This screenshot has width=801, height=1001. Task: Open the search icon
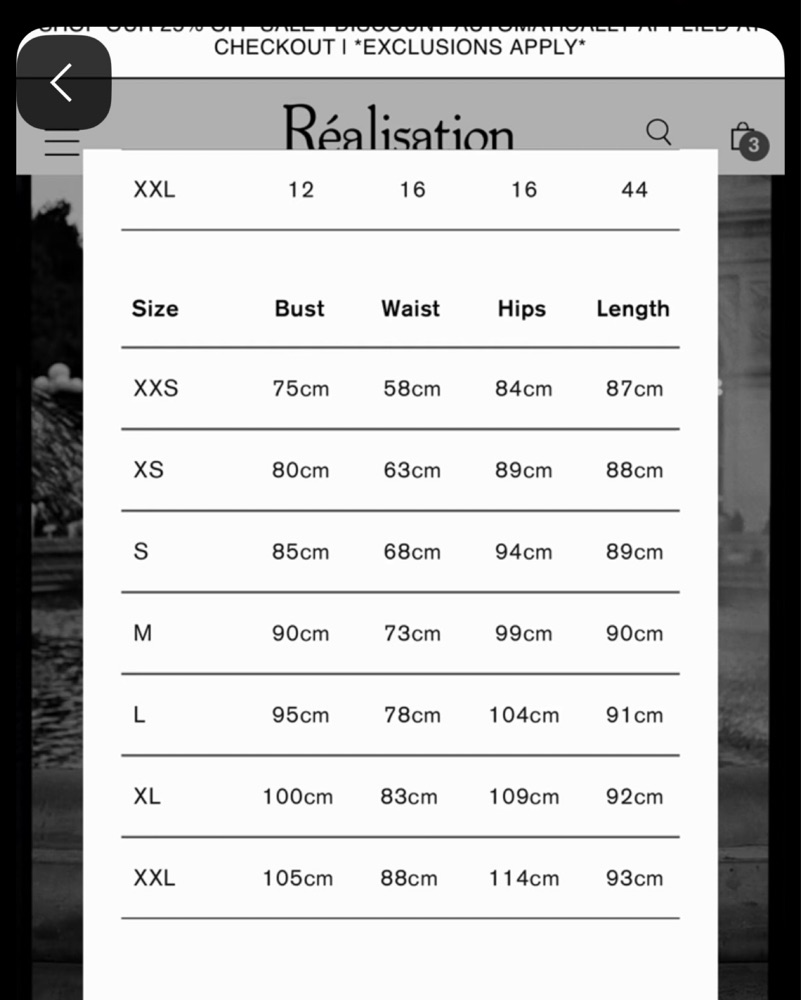click(658, 132)
